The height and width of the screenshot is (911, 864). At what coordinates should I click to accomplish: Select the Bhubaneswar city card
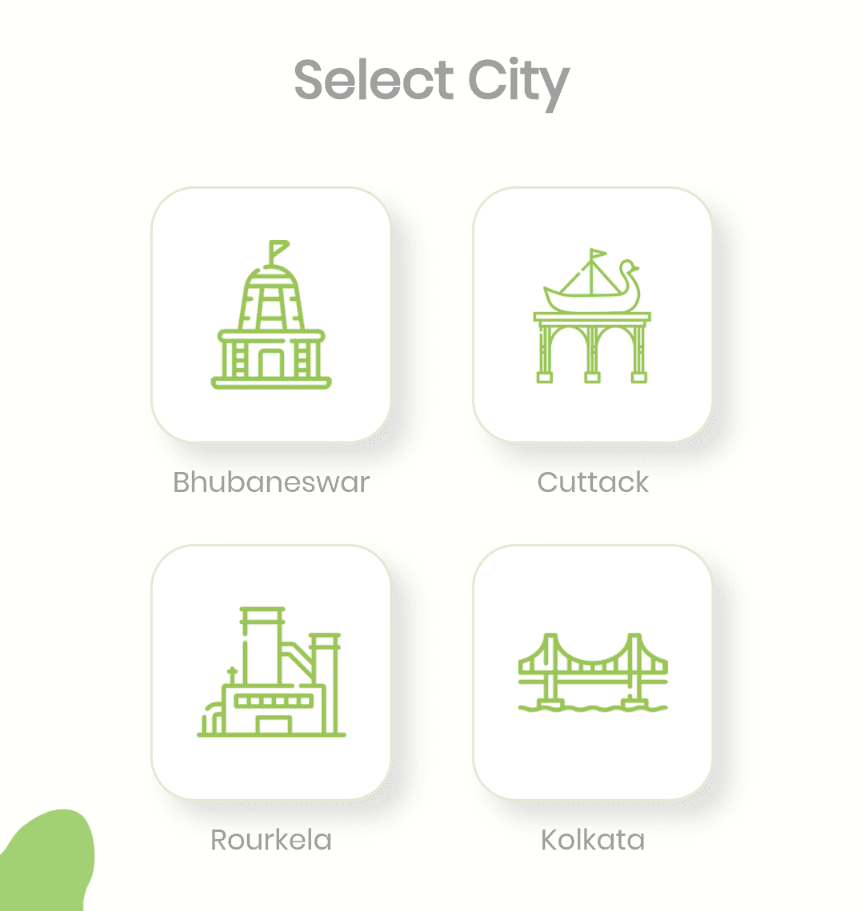(x=270, y=315)
